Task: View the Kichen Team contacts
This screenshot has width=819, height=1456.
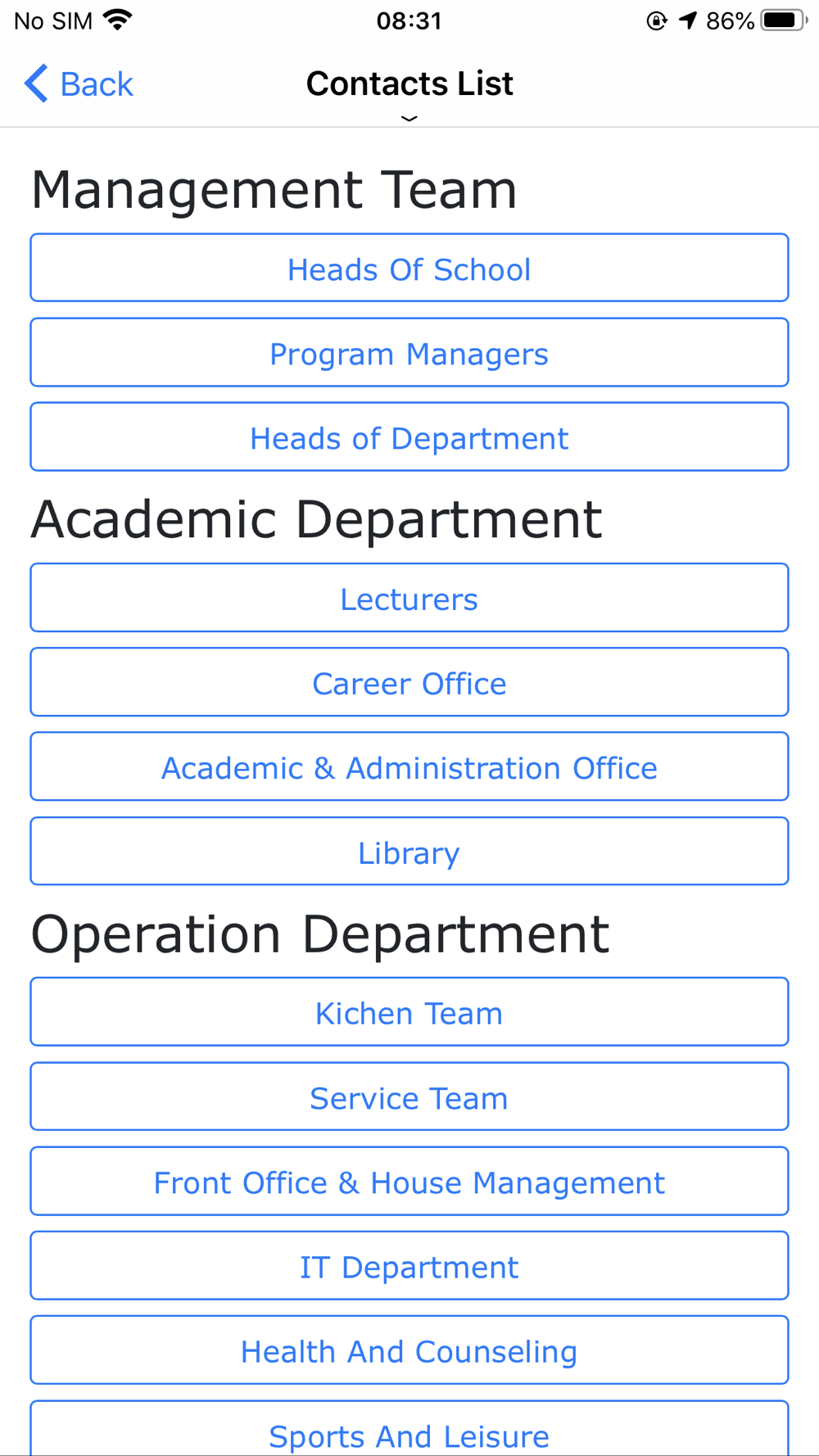Action: 409,1012
